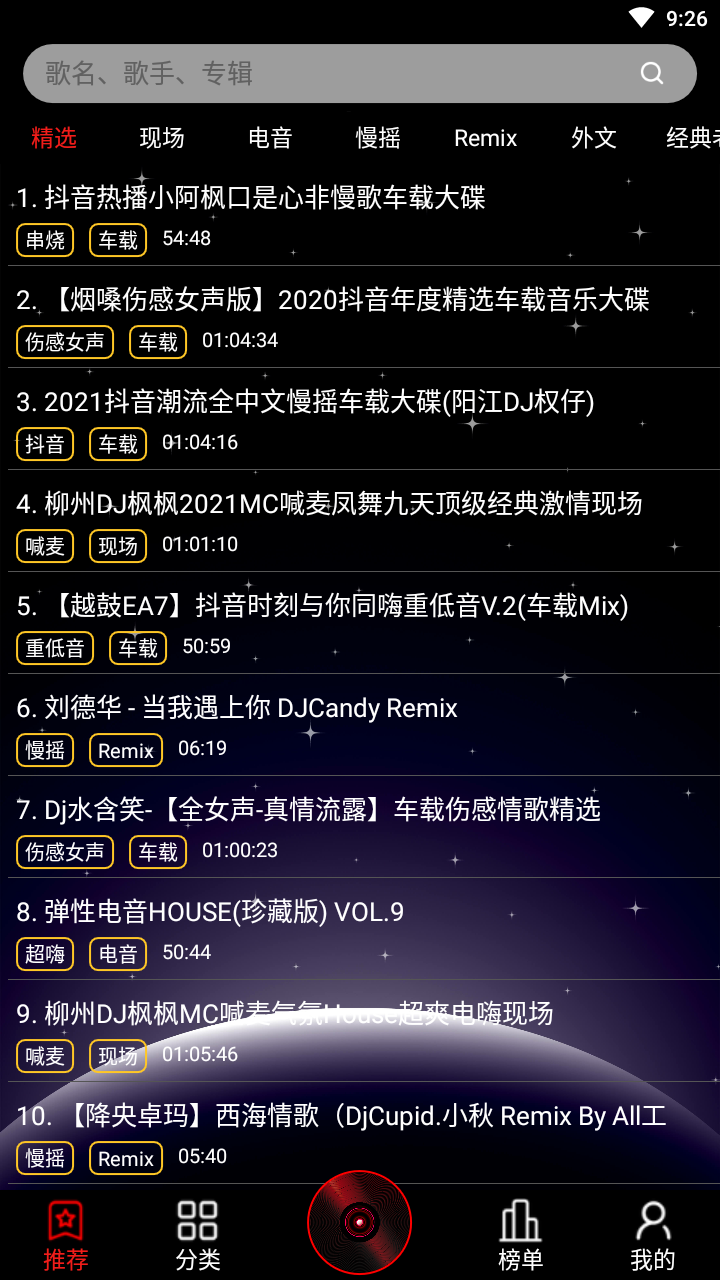The width and height of the screenshot is (720, 1280).
Task: Switch to the 现场 tab
Action: coord(162,138)
